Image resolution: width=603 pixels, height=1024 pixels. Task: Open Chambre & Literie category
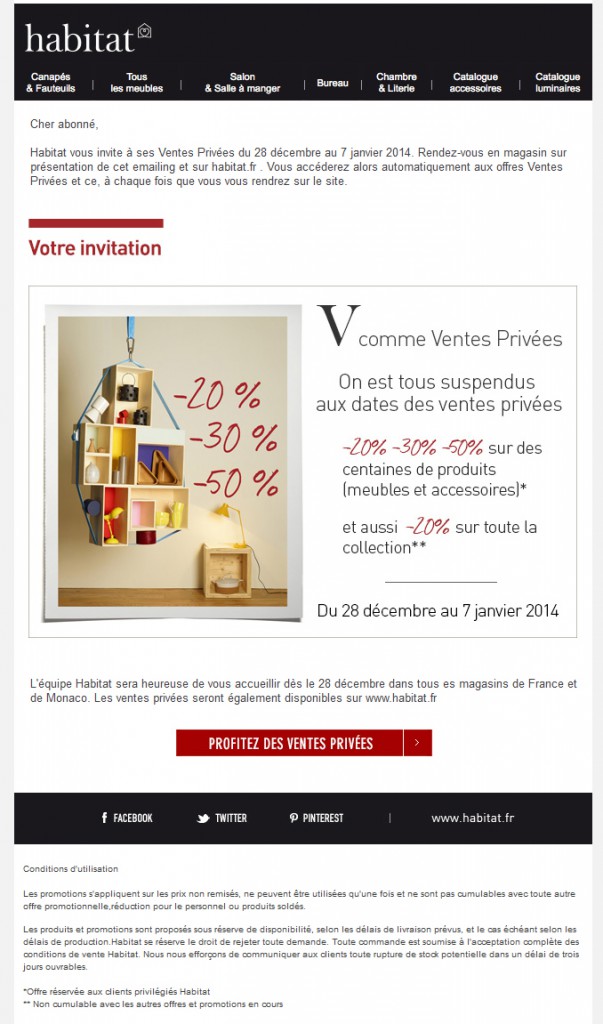[397, 82]
